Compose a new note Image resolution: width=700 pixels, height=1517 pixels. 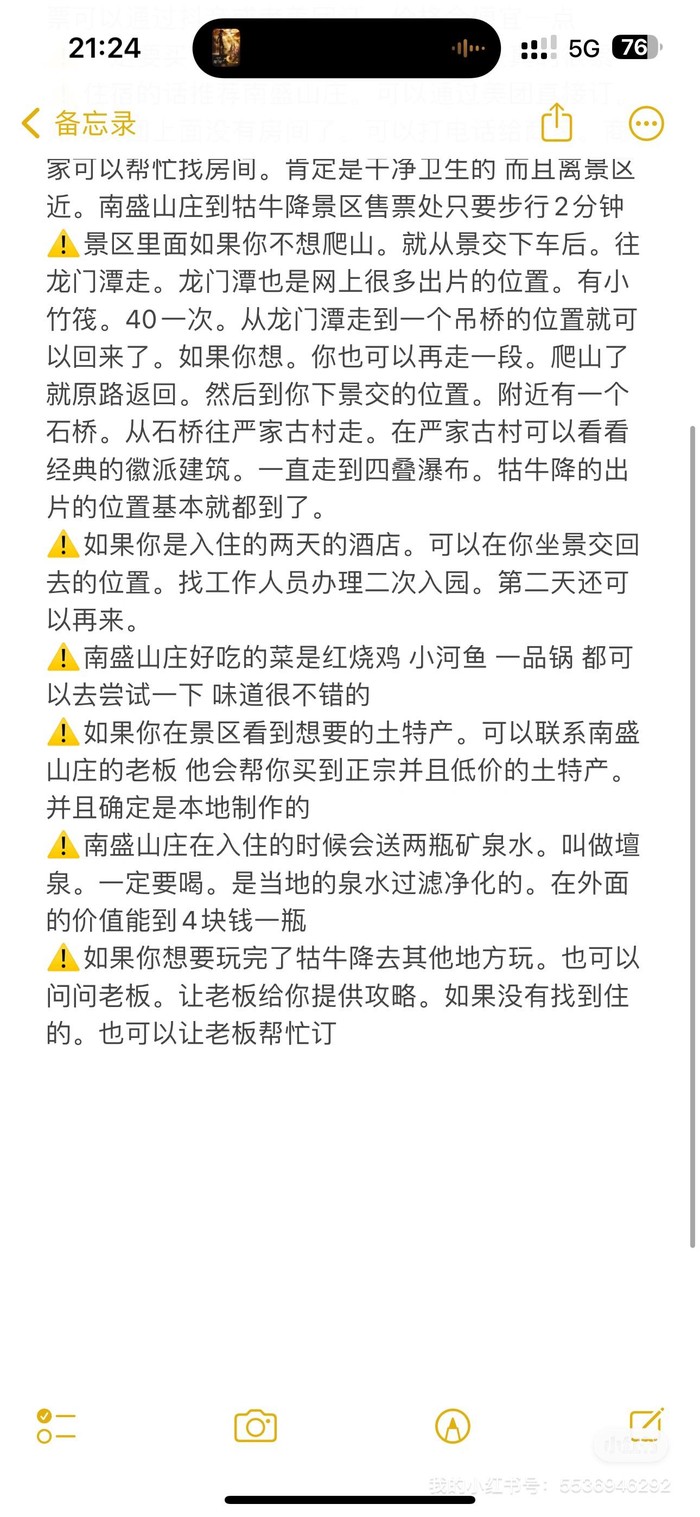pos(645,1424)
